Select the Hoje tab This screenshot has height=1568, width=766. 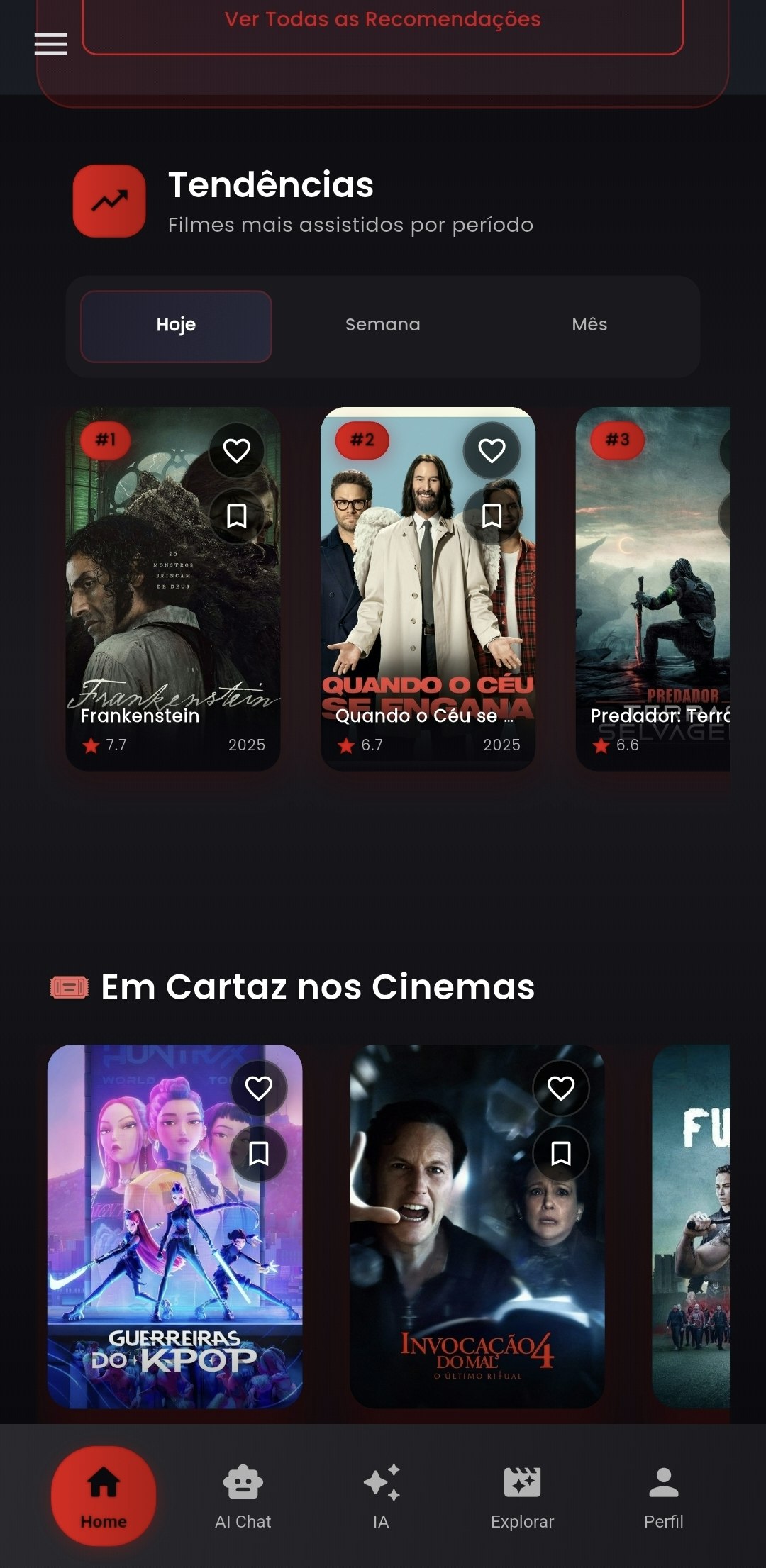[x=176, y=325]
